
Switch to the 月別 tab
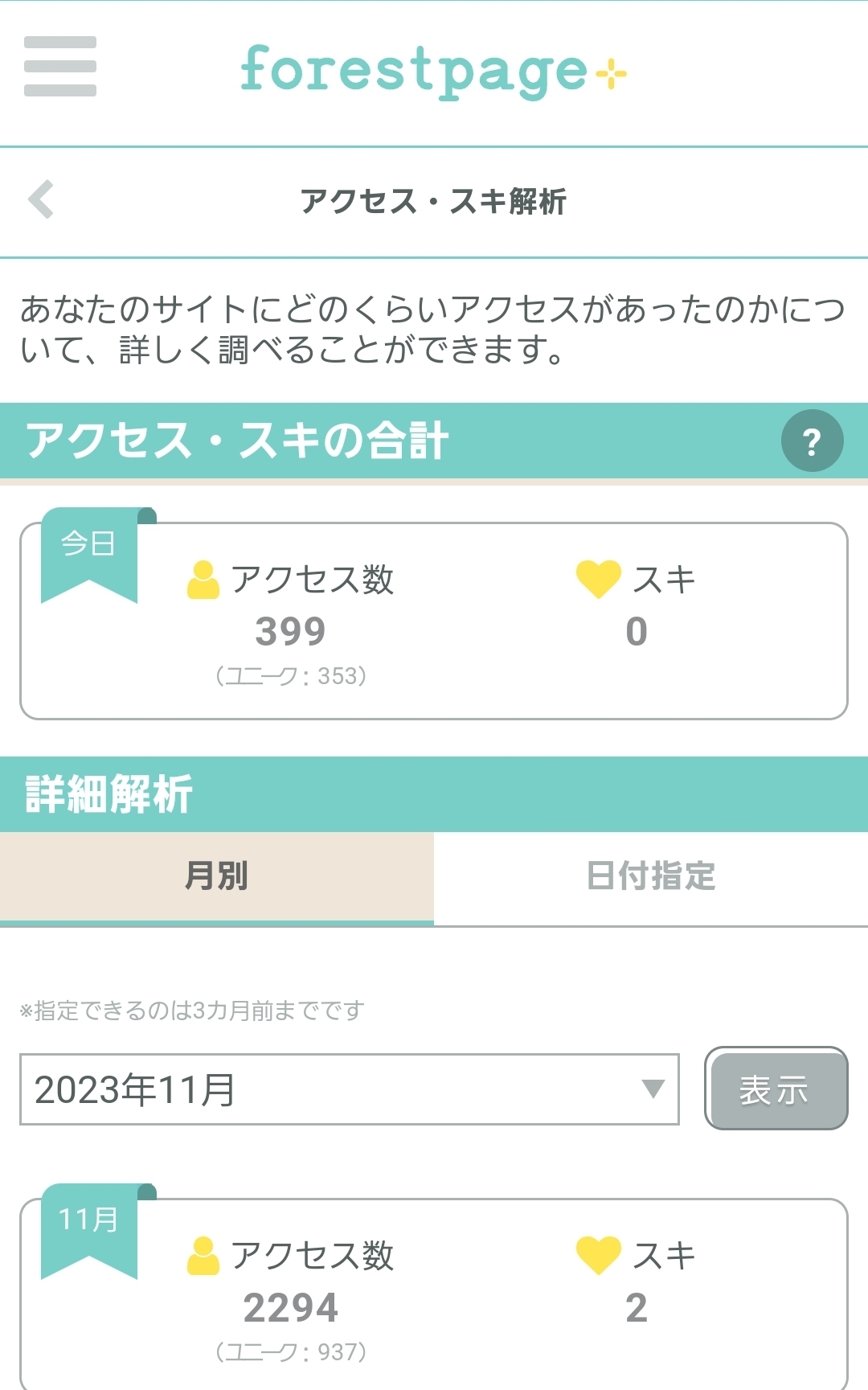[217, 876]
